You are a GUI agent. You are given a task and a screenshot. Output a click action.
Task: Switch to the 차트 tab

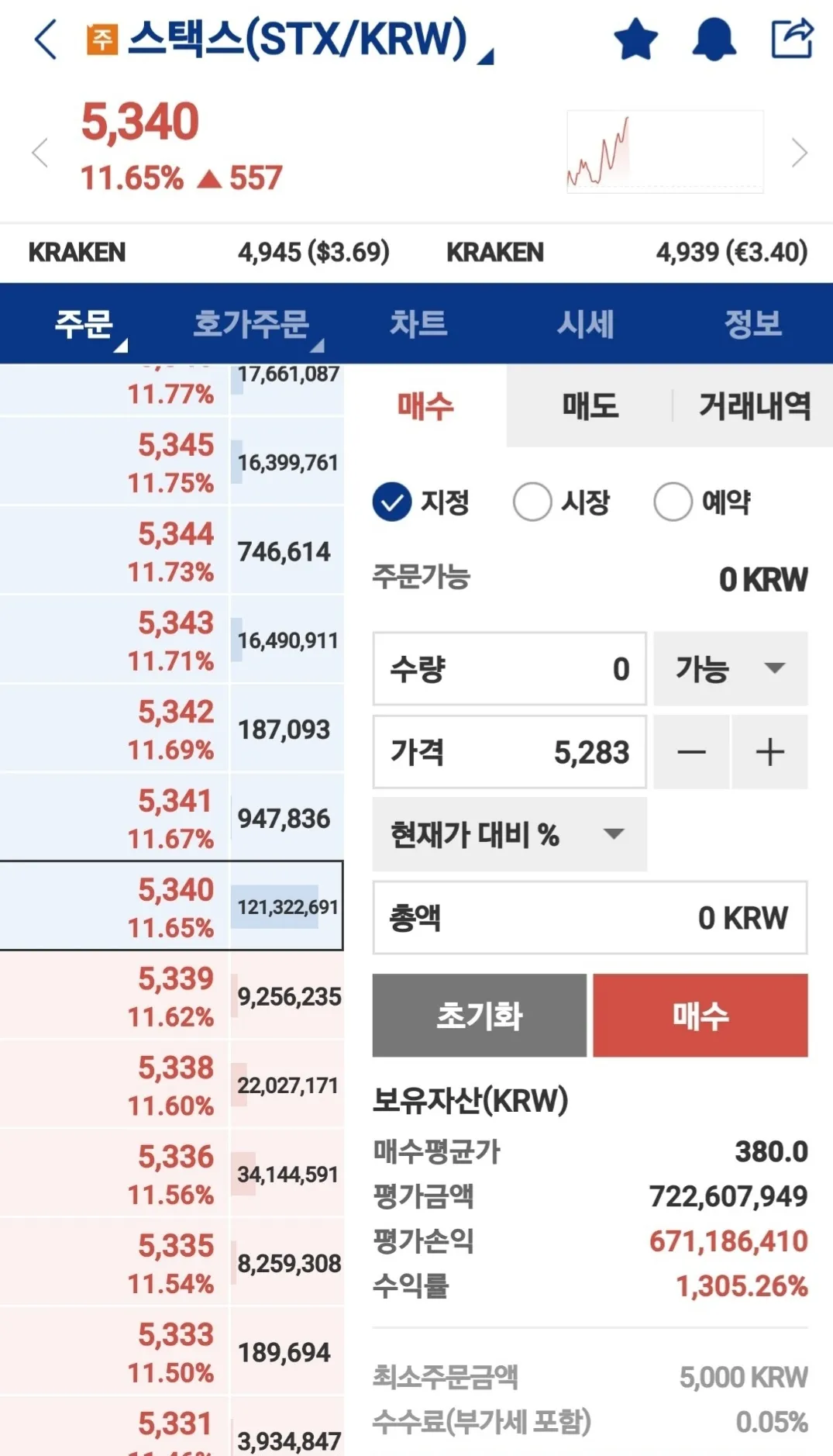coord(418,324)
